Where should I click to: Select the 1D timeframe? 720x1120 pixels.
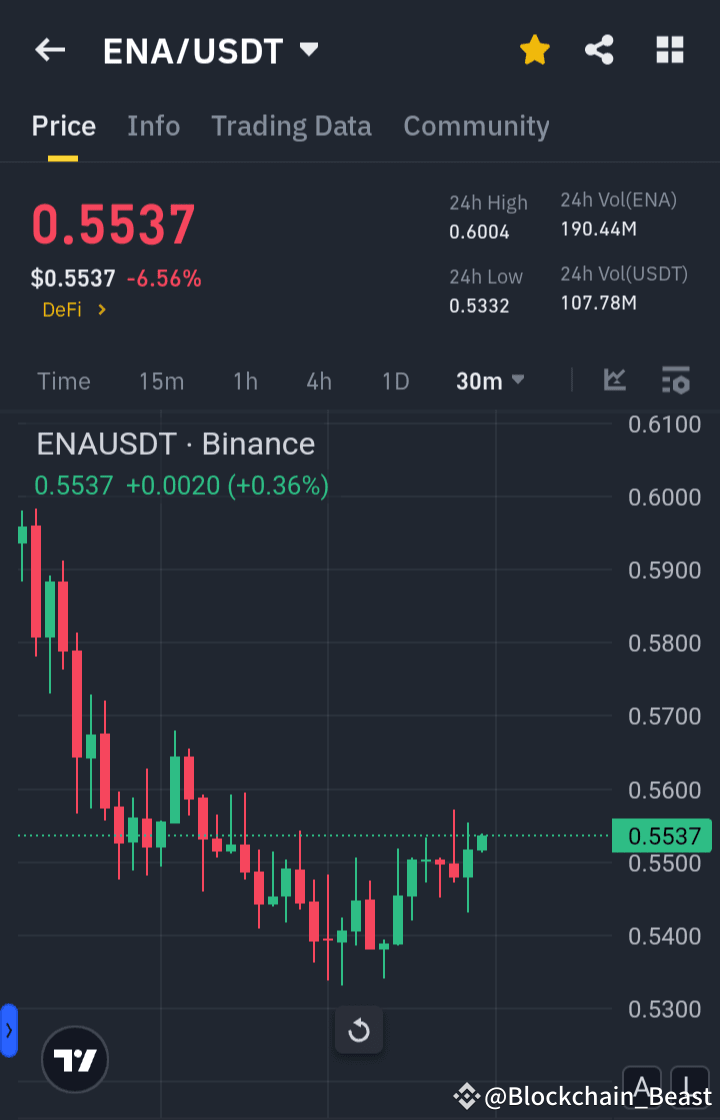coord(395,381)
